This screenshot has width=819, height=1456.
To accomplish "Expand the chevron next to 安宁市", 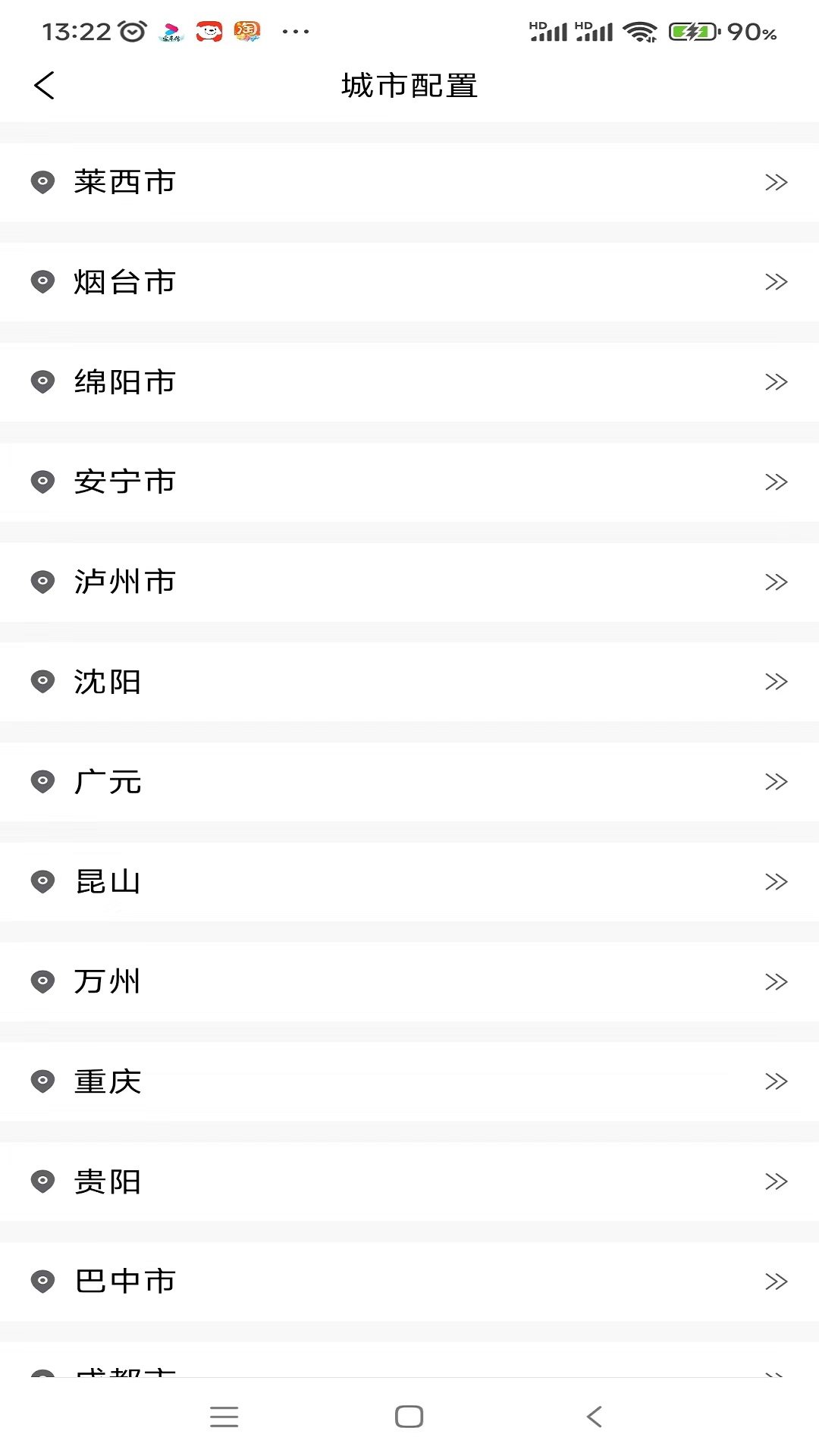I will pyautogui.click(x=775, y=482).
